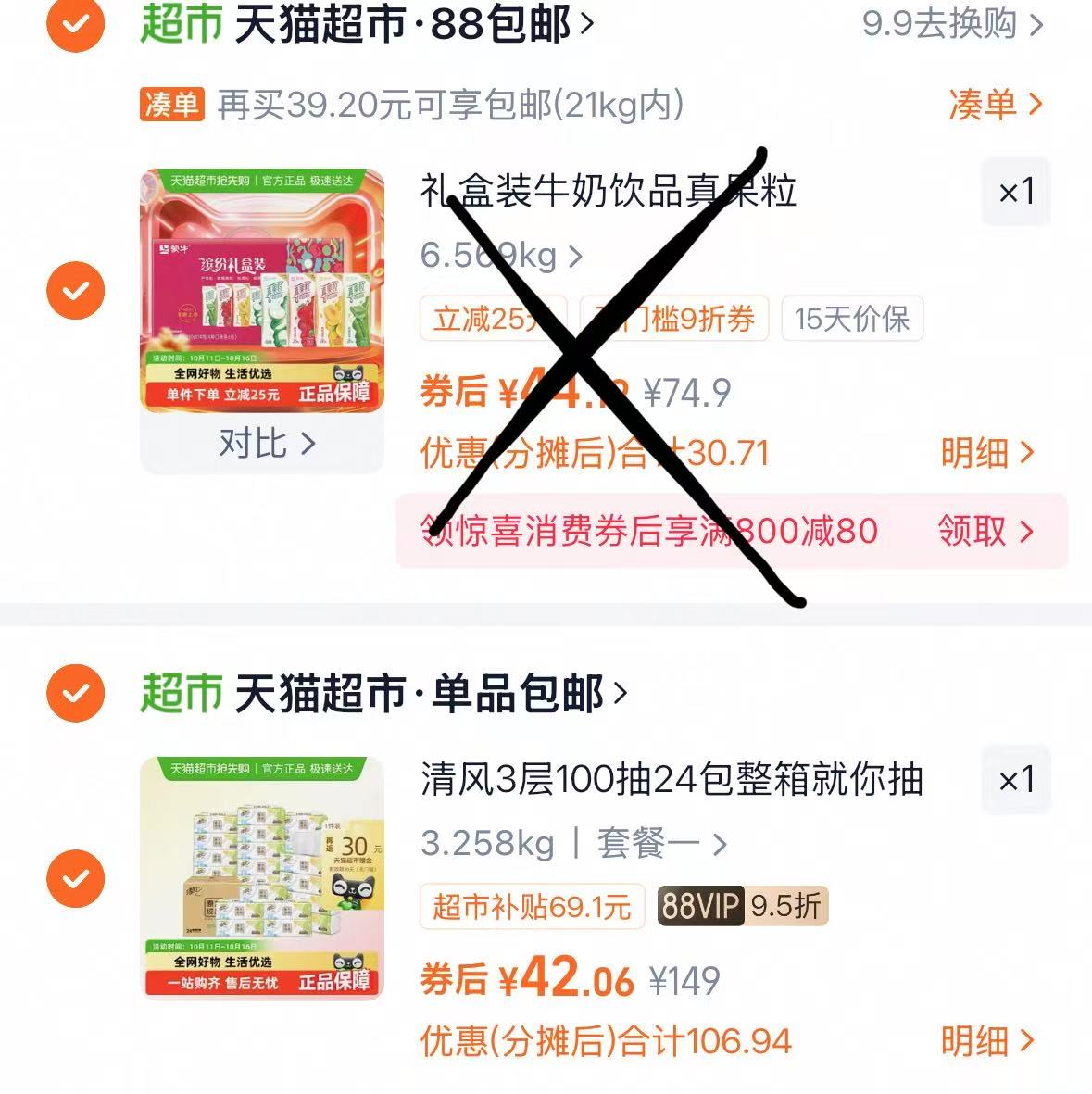This screenshot has height=1094, width=1092.
Task: Tap 对比 under the milk gift box
Action: pyautogui.click(x=266, y=443)
